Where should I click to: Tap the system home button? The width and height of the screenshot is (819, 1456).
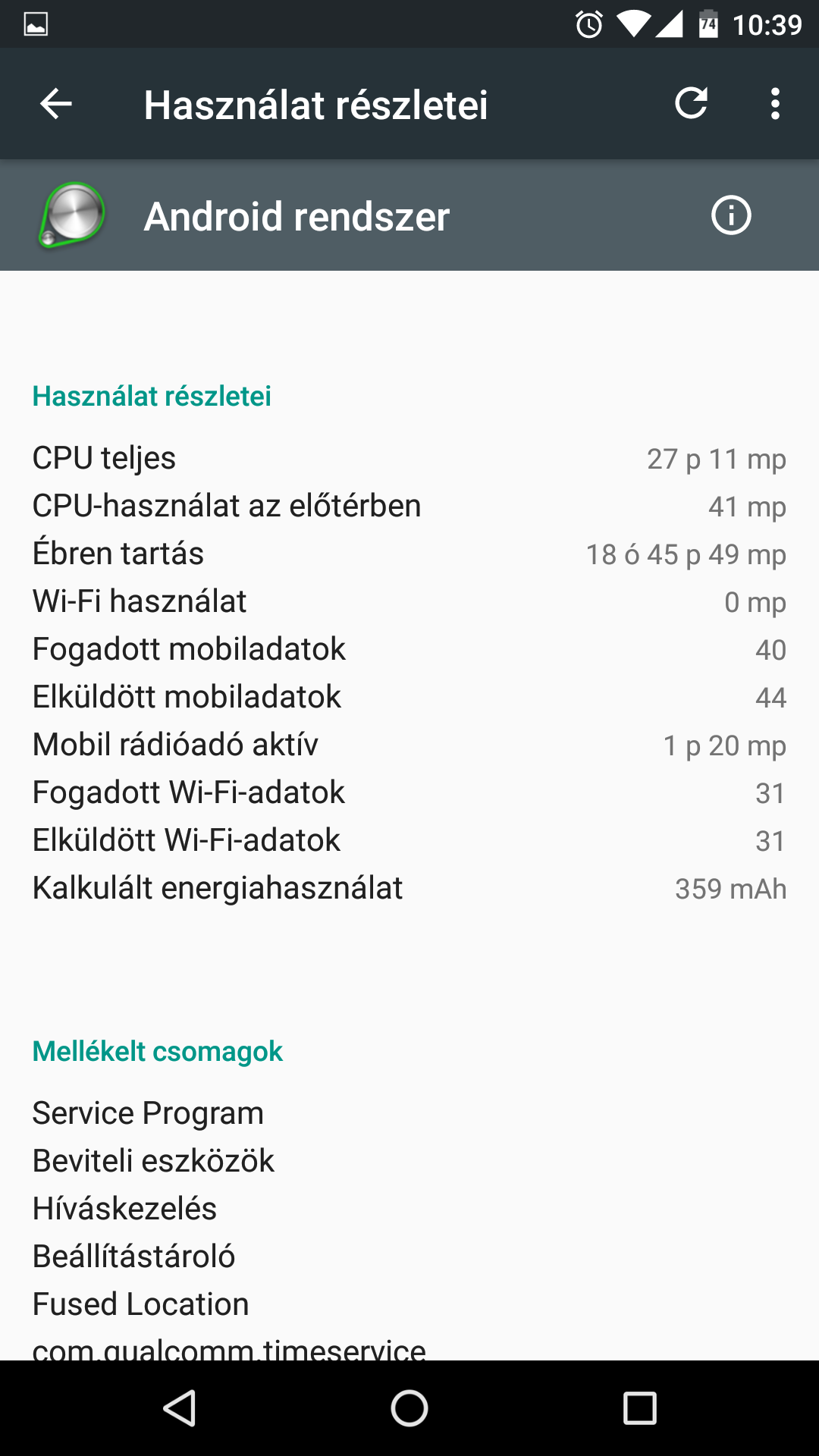point(409,1409)
